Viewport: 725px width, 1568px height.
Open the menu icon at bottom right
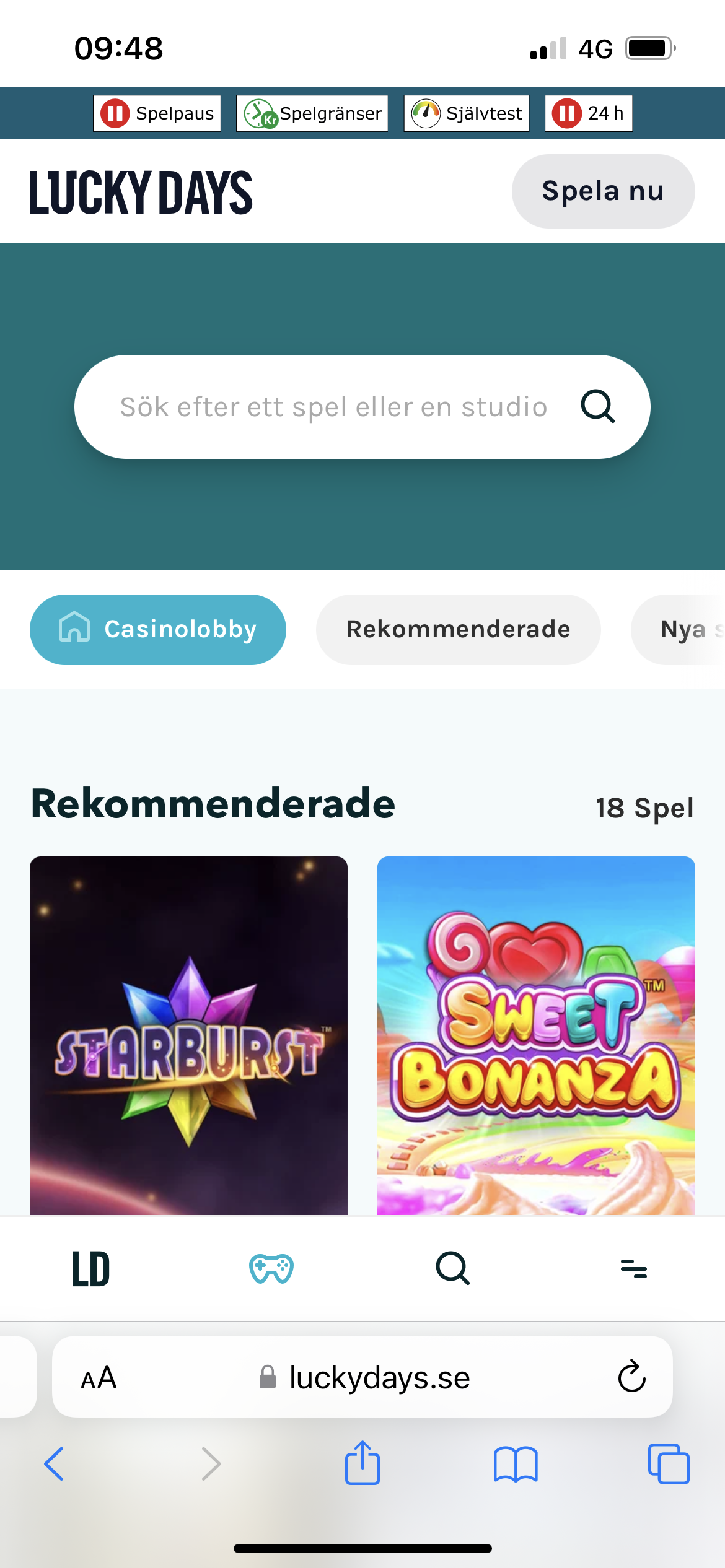(x=634, y=1268)
